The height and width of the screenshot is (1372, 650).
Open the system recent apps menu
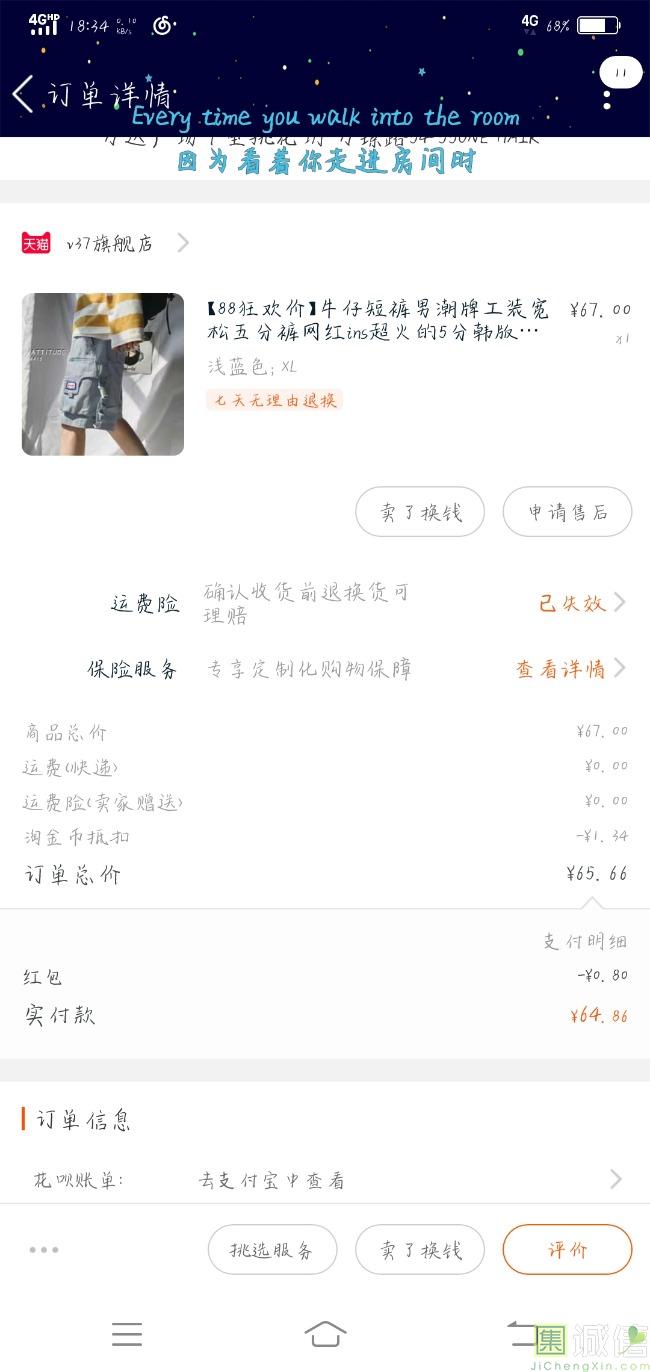point(127,1333)
